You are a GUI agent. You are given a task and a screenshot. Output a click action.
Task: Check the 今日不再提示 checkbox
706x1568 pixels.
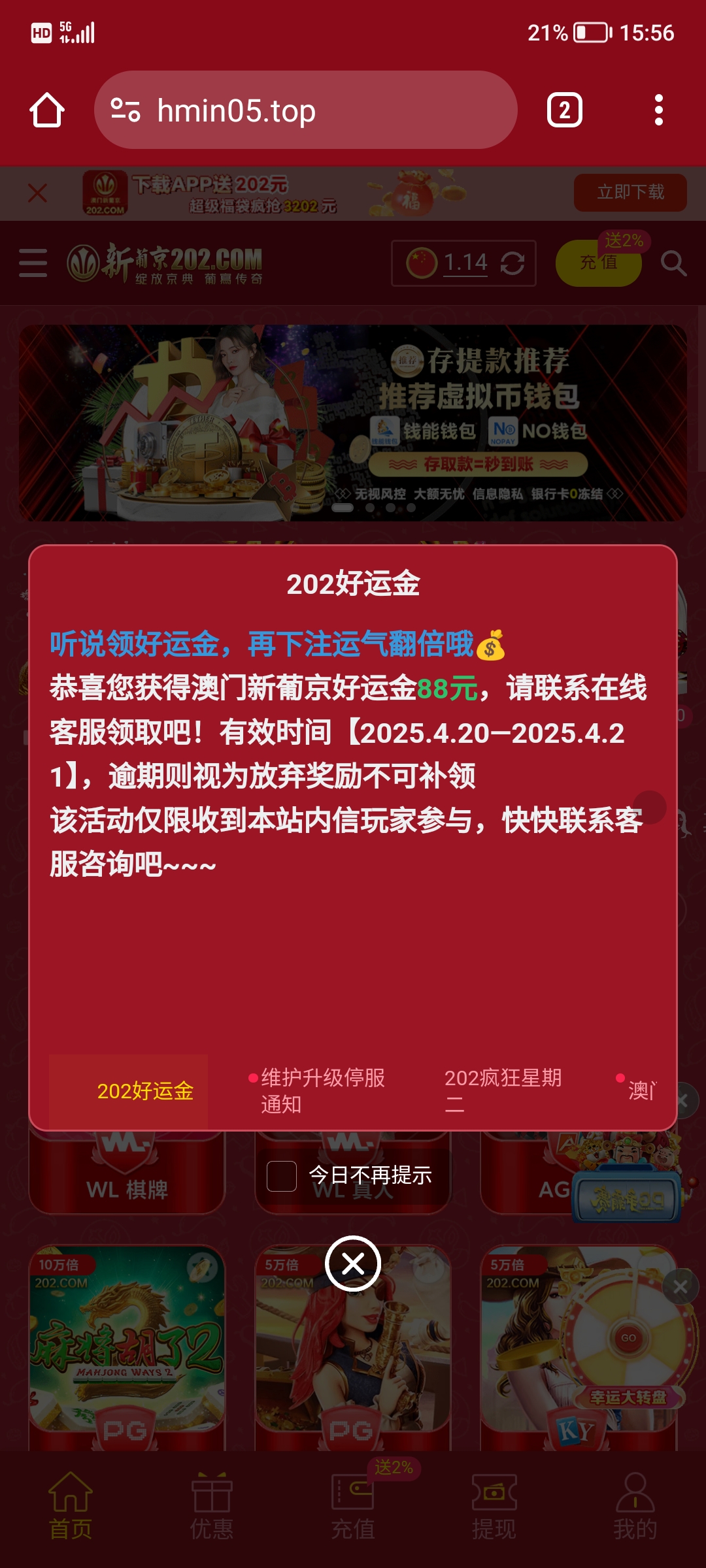point(282,1176)
